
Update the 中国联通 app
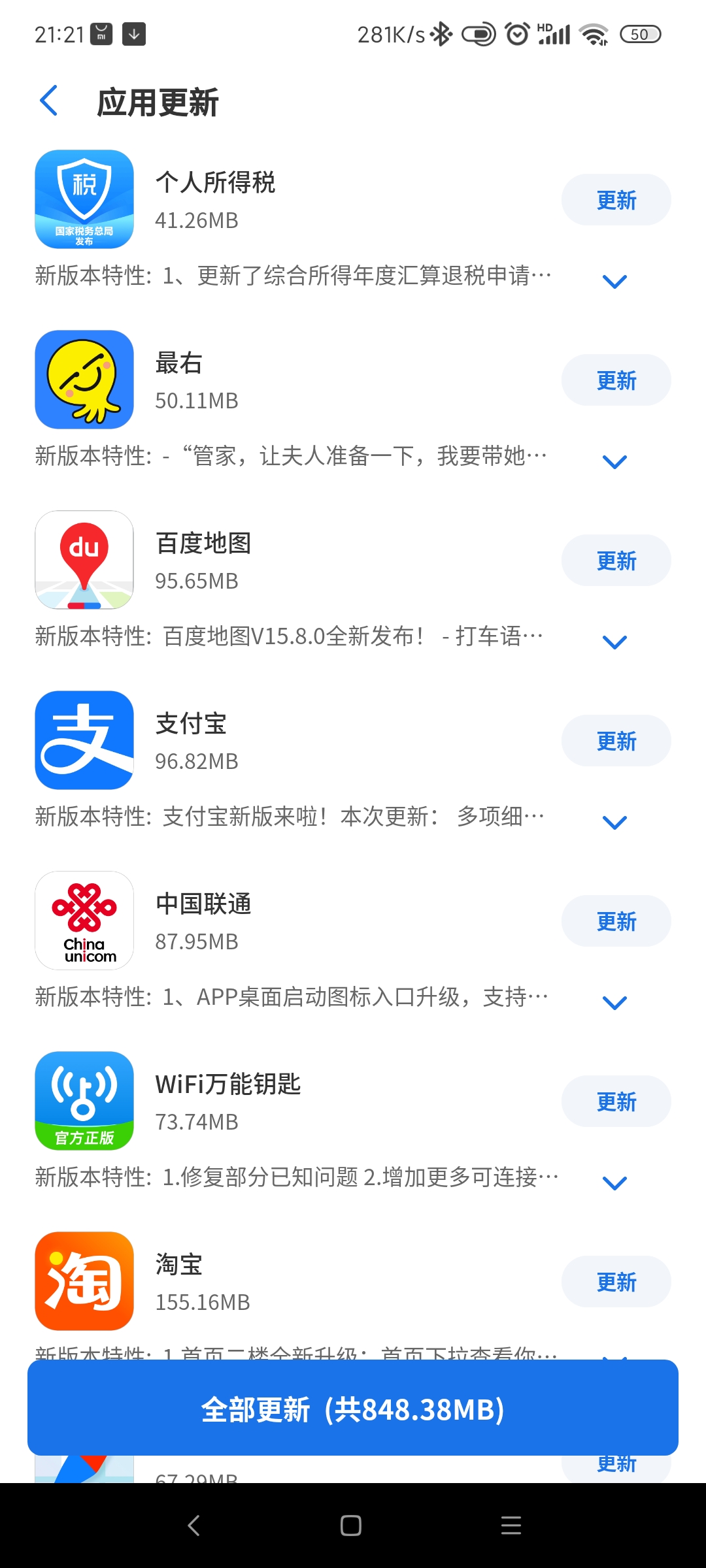pos(616,921)
